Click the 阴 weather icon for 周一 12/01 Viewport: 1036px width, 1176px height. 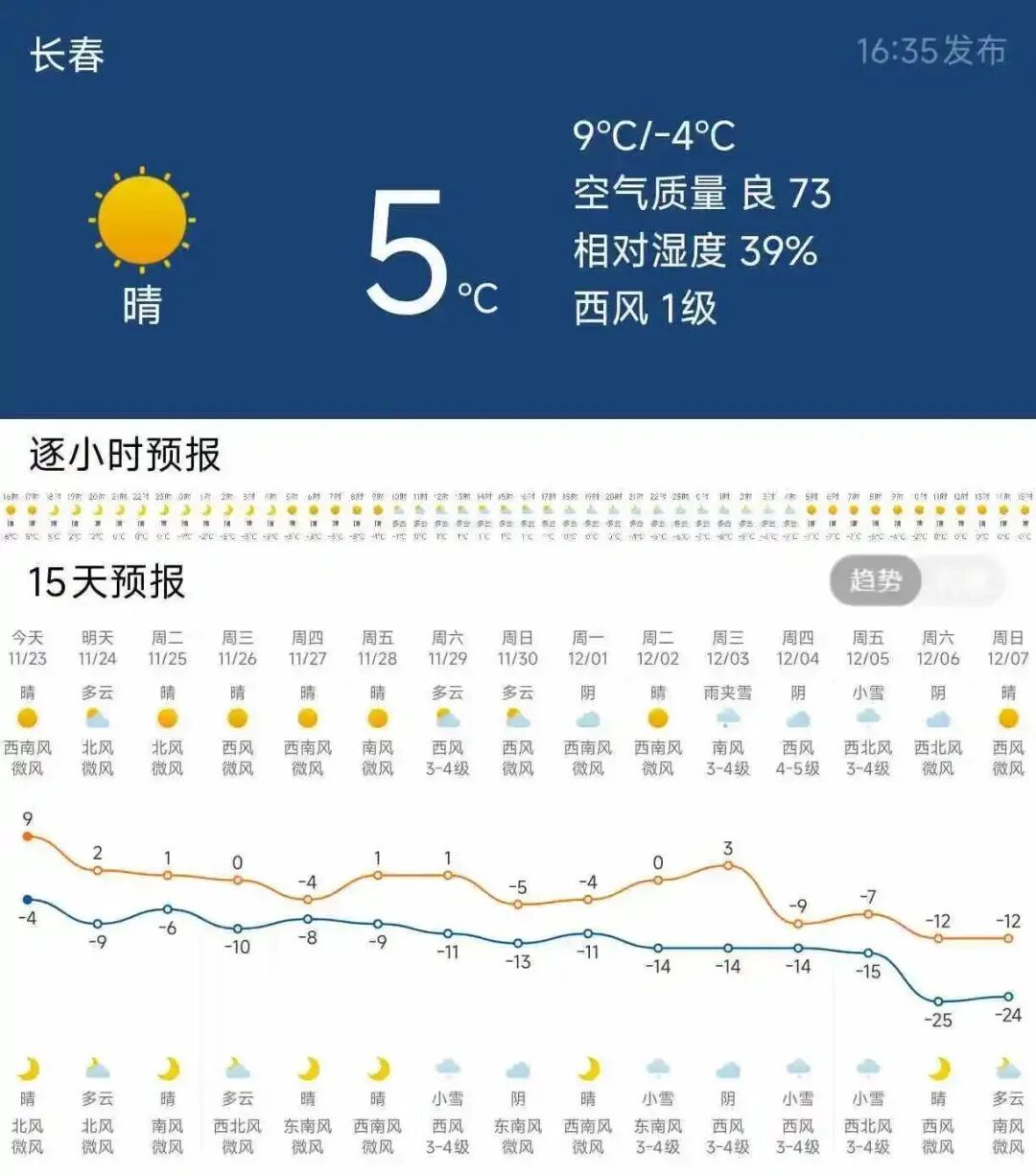pyautogui.click(x=587, y=717)
